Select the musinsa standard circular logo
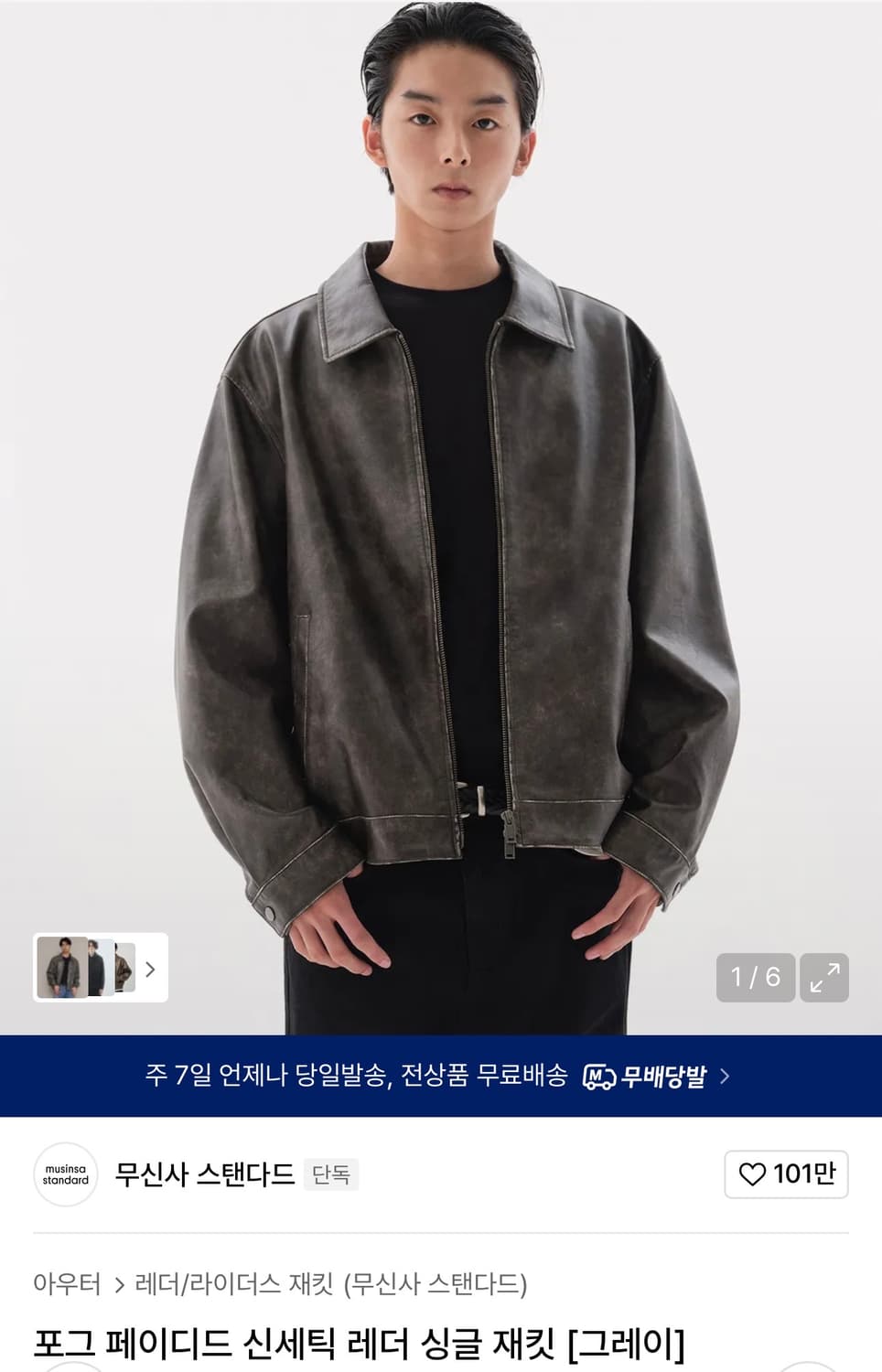Image resolution: width=882 pixels, height=1372 pixels. coord(66,1174)
